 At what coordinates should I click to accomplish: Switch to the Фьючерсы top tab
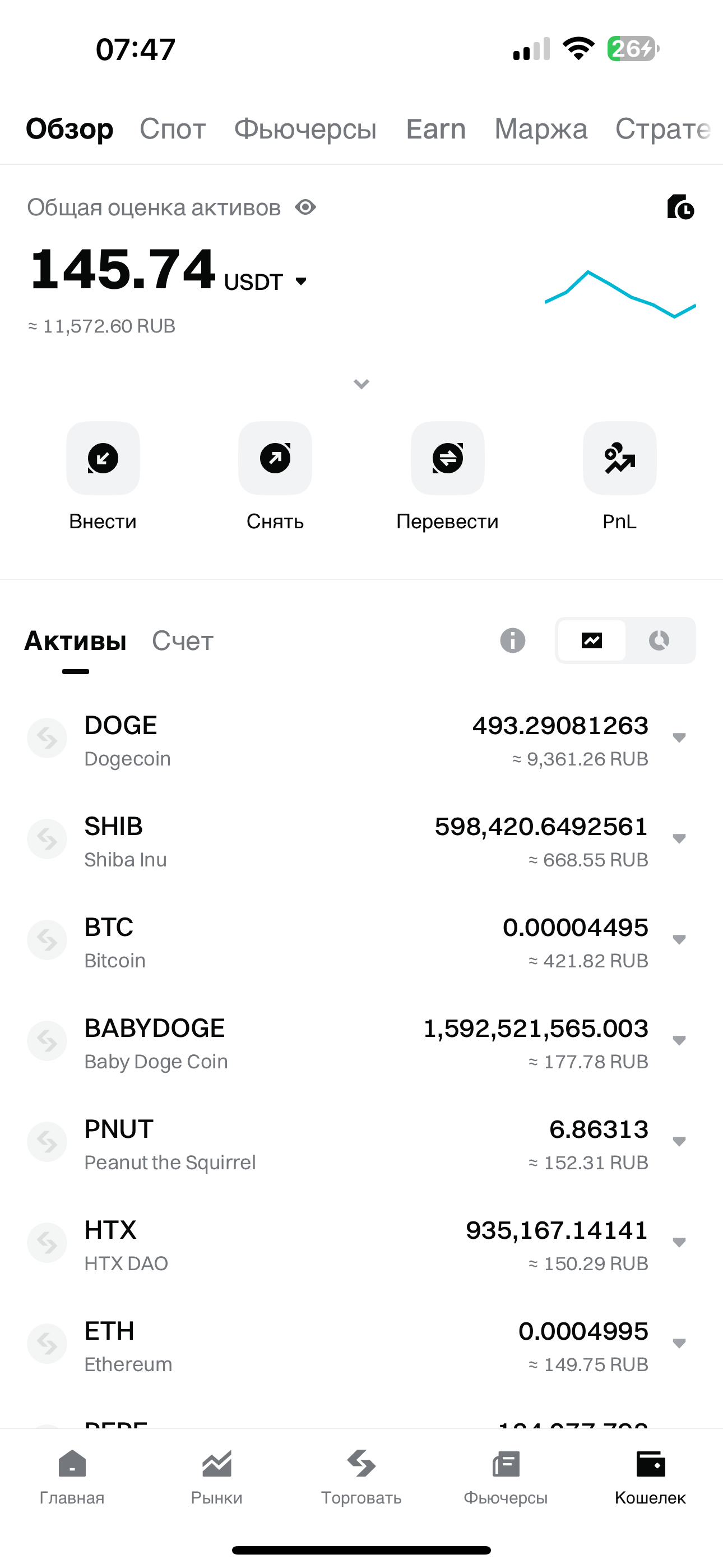click(x=305, y=129)
